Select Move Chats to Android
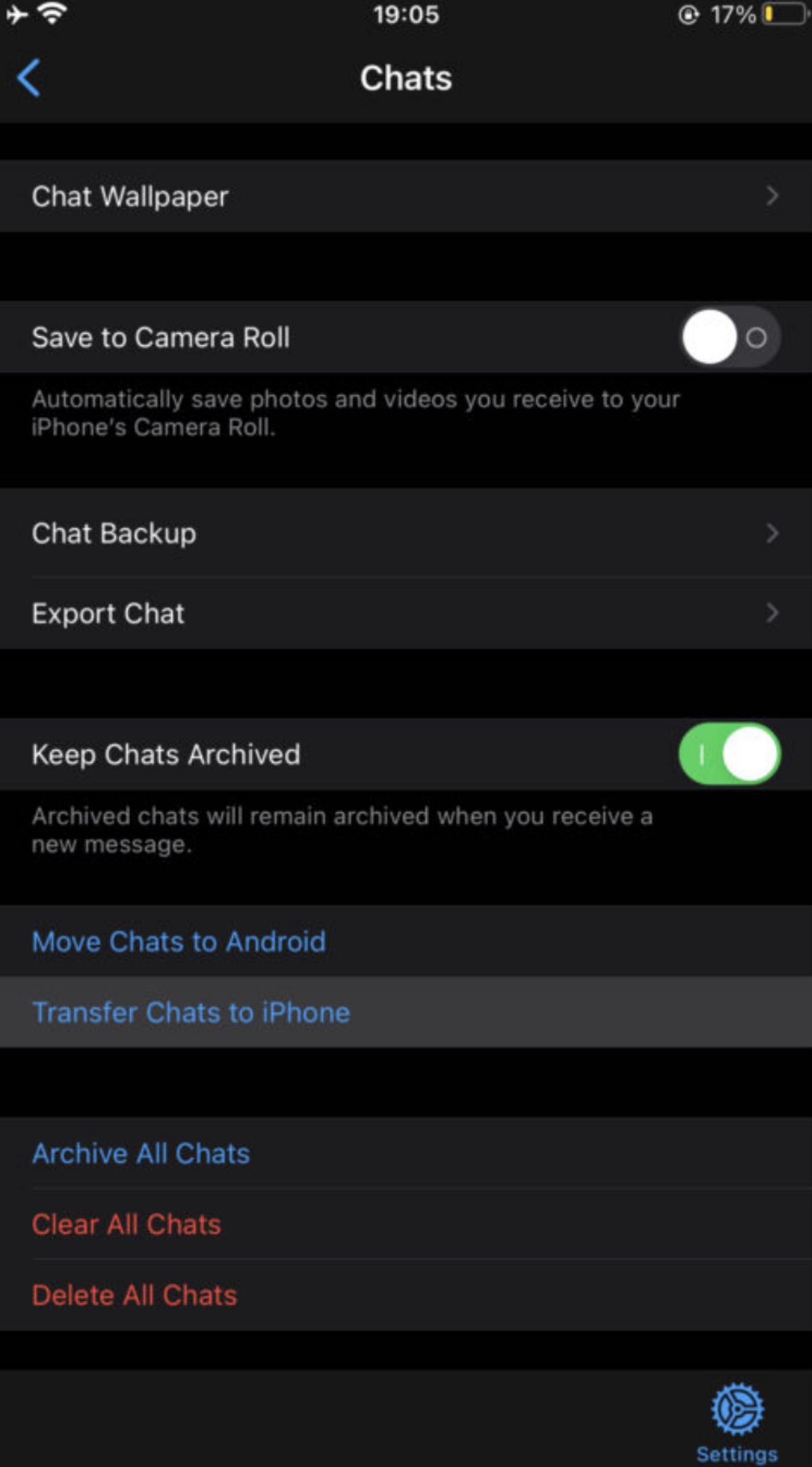 click(x=406, y=941)
